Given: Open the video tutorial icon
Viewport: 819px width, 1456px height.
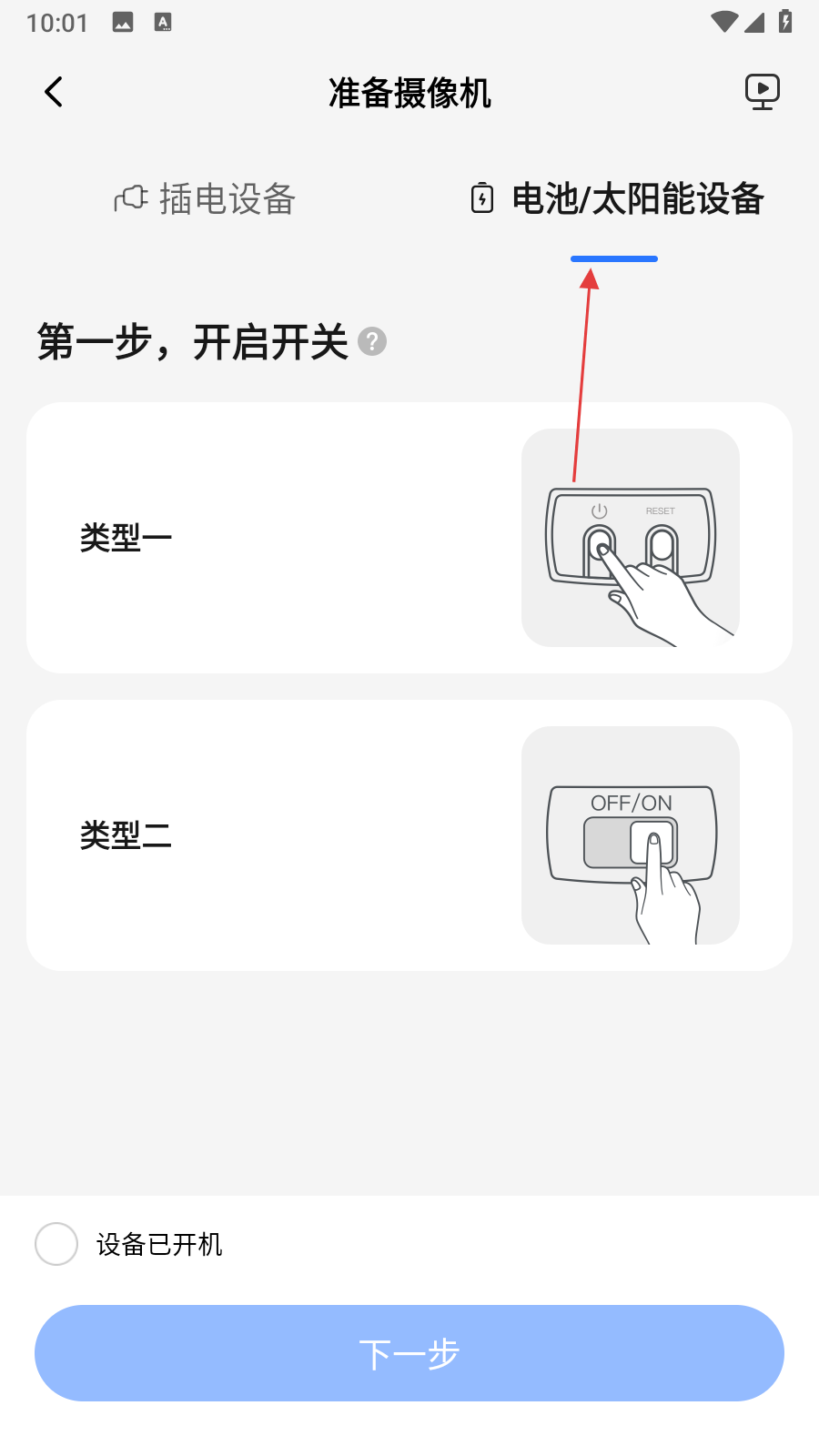Looking at the screenshot, I should click(x=762, y=92).
